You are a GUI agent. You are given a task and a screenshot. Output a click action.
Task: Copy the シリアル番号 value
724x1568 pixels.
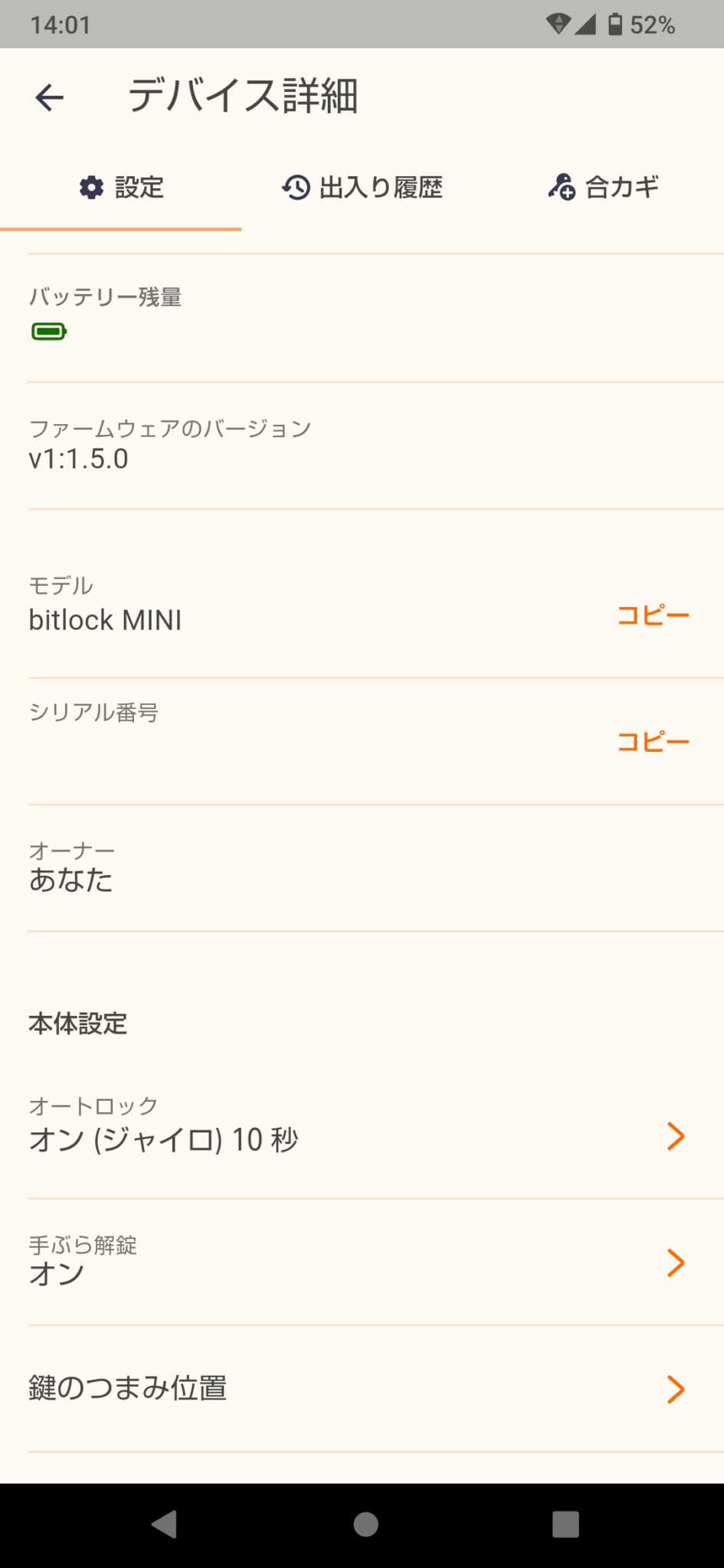[x=654, y=740]
